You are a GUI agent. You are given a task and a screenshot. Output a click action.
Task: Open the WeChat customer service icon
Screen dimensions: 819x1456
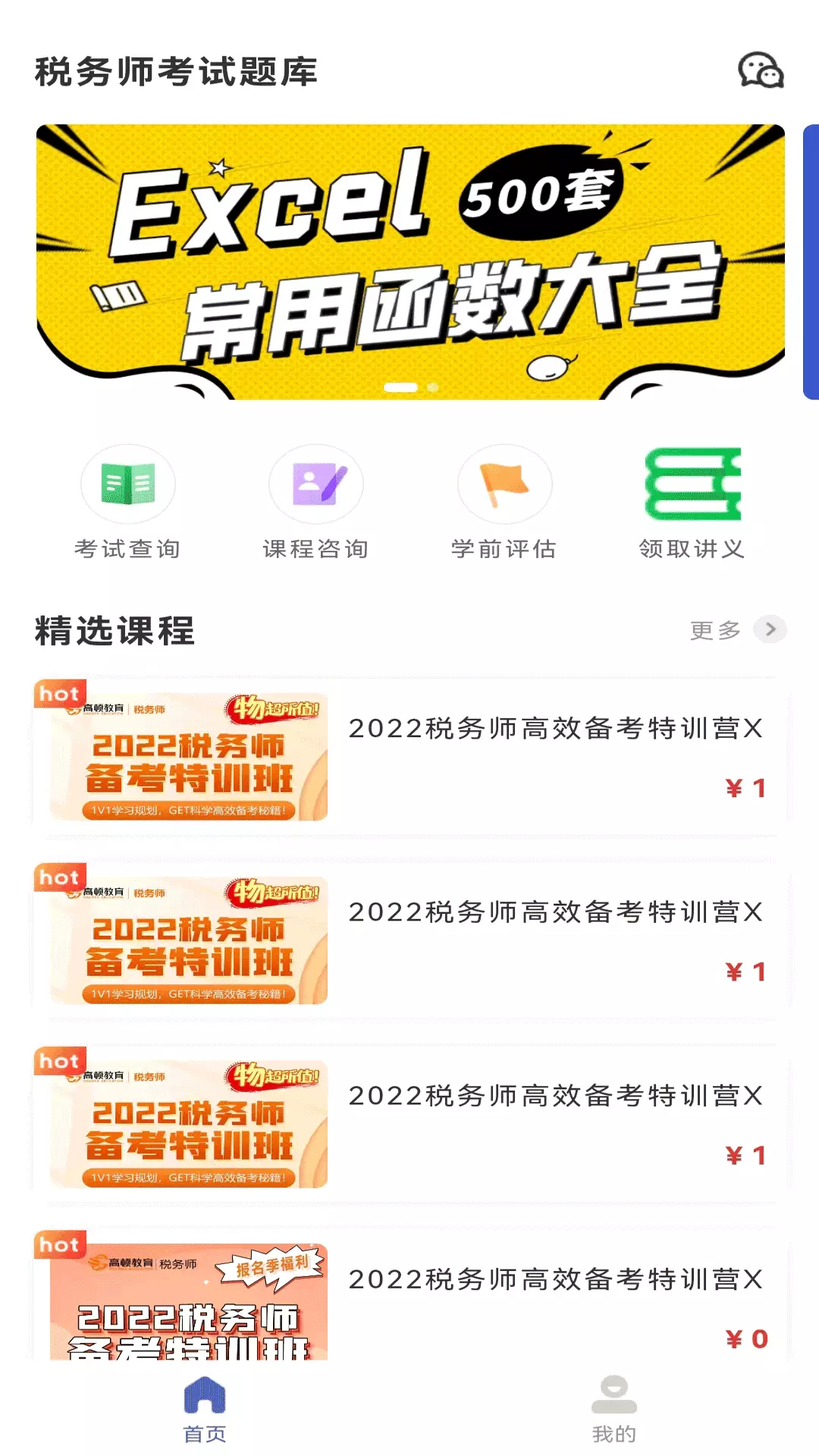tap(761, 71)
